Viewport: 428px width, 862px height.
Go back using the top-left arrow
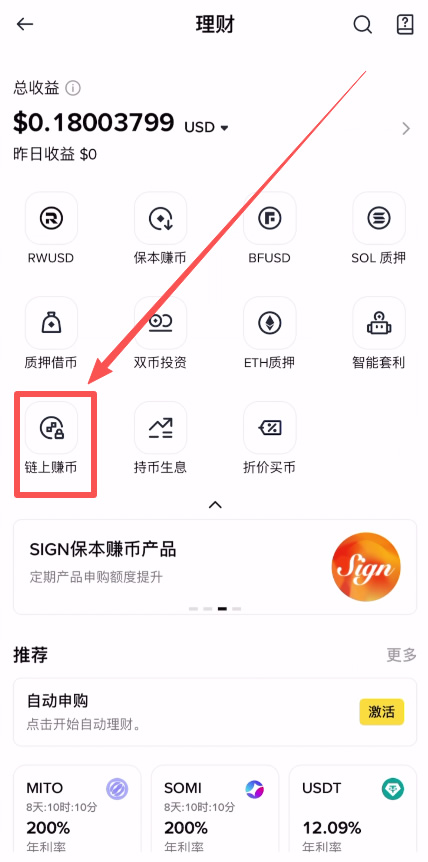coord(25,24)
